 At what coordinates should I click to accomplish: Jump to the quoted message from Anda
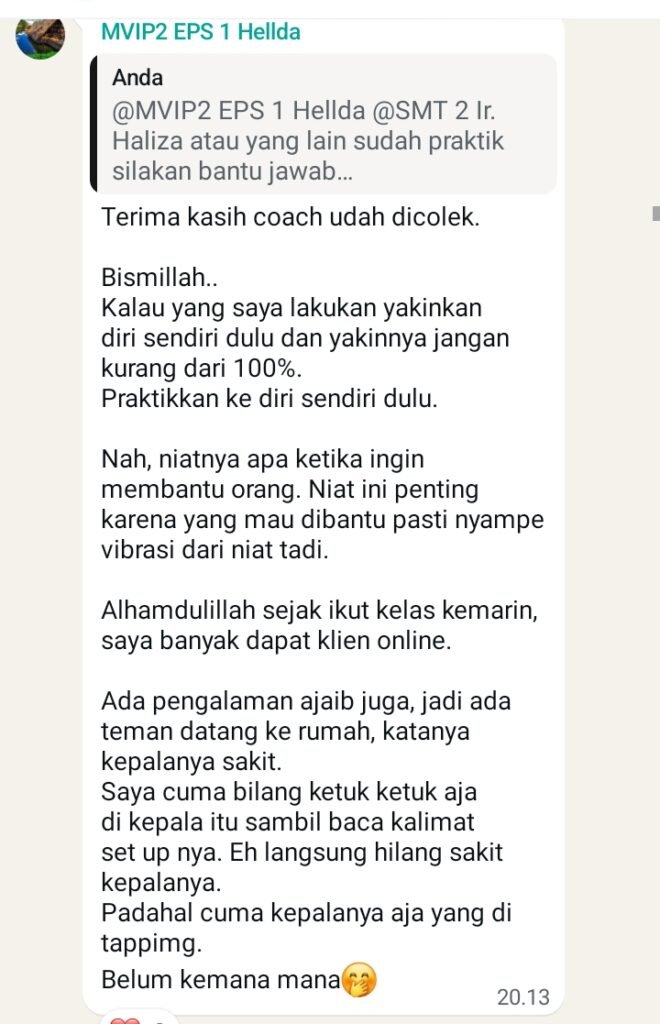tap(322, 123)
